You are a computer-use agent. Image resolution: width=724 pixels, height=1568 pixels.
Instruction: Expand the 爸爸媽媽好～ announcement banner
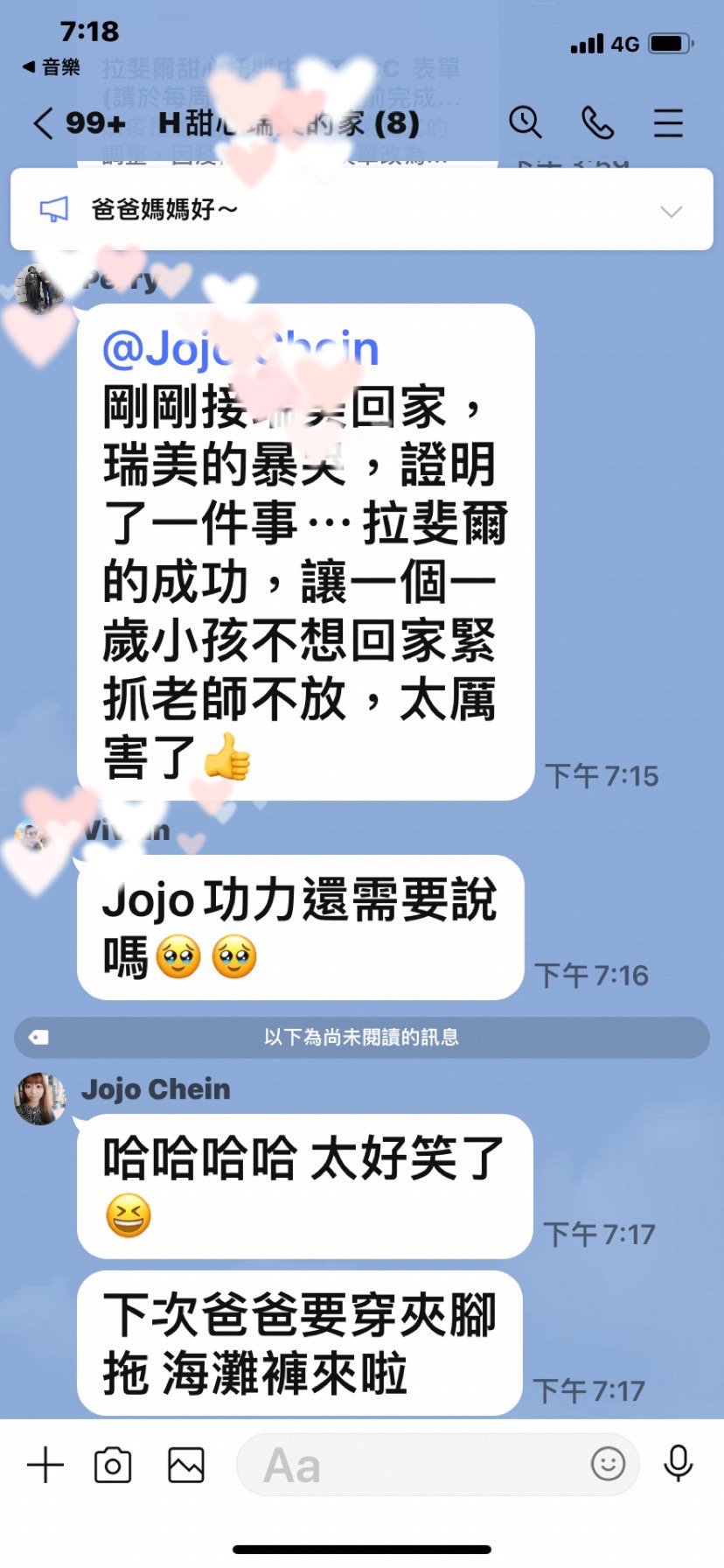coord(671,211)
